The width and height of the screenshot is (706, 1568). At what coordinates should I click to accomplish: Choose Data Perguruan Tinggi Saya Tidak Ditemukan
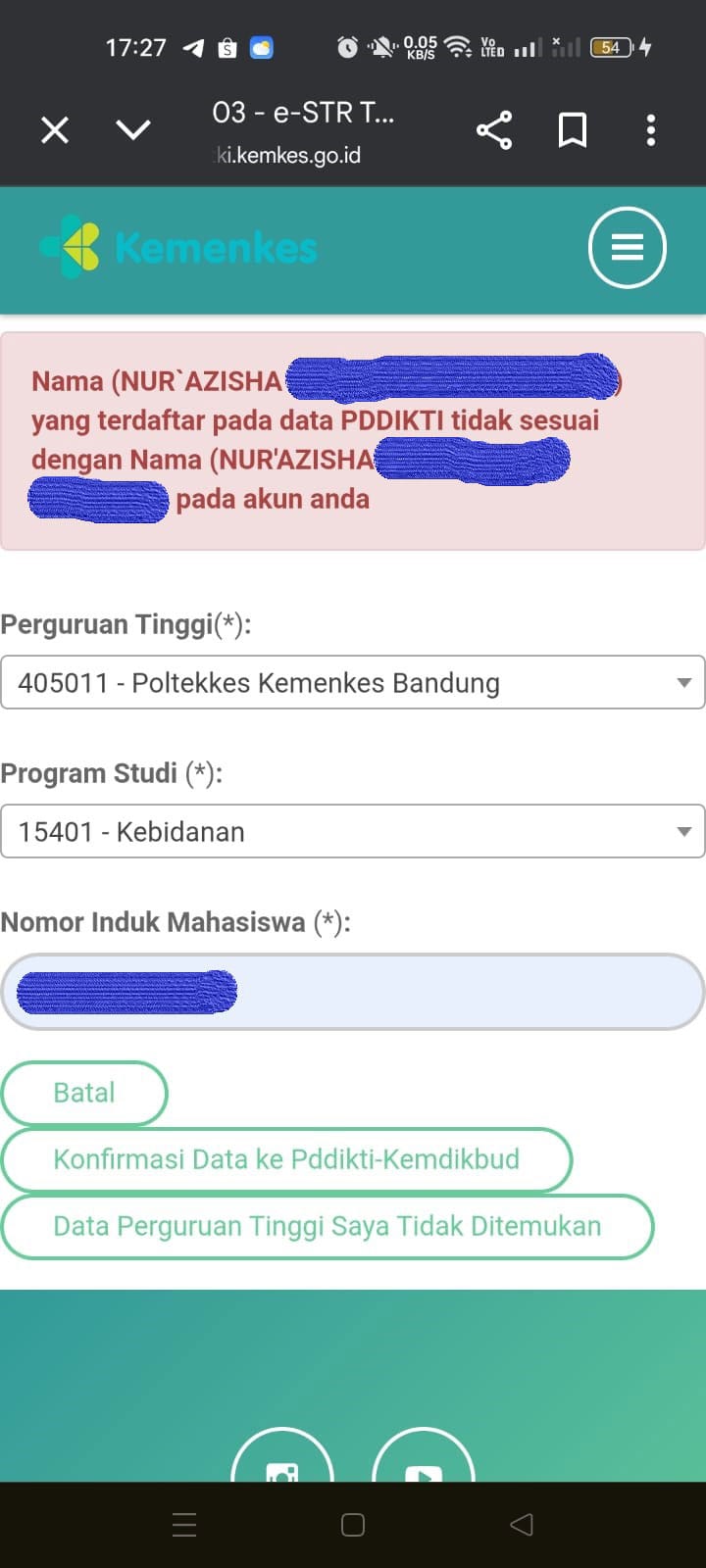[x=328, y=1226]
